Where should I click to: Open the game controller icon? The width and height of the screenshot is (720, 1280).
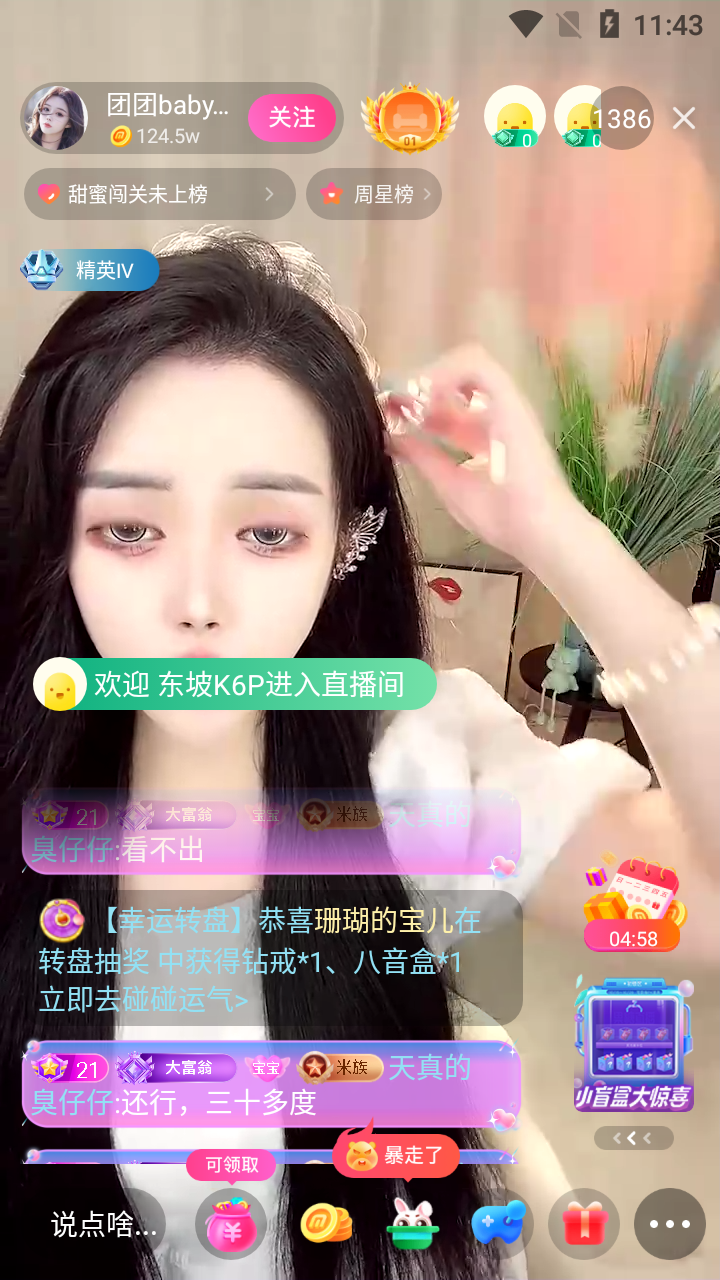[x=499, y=1223]
